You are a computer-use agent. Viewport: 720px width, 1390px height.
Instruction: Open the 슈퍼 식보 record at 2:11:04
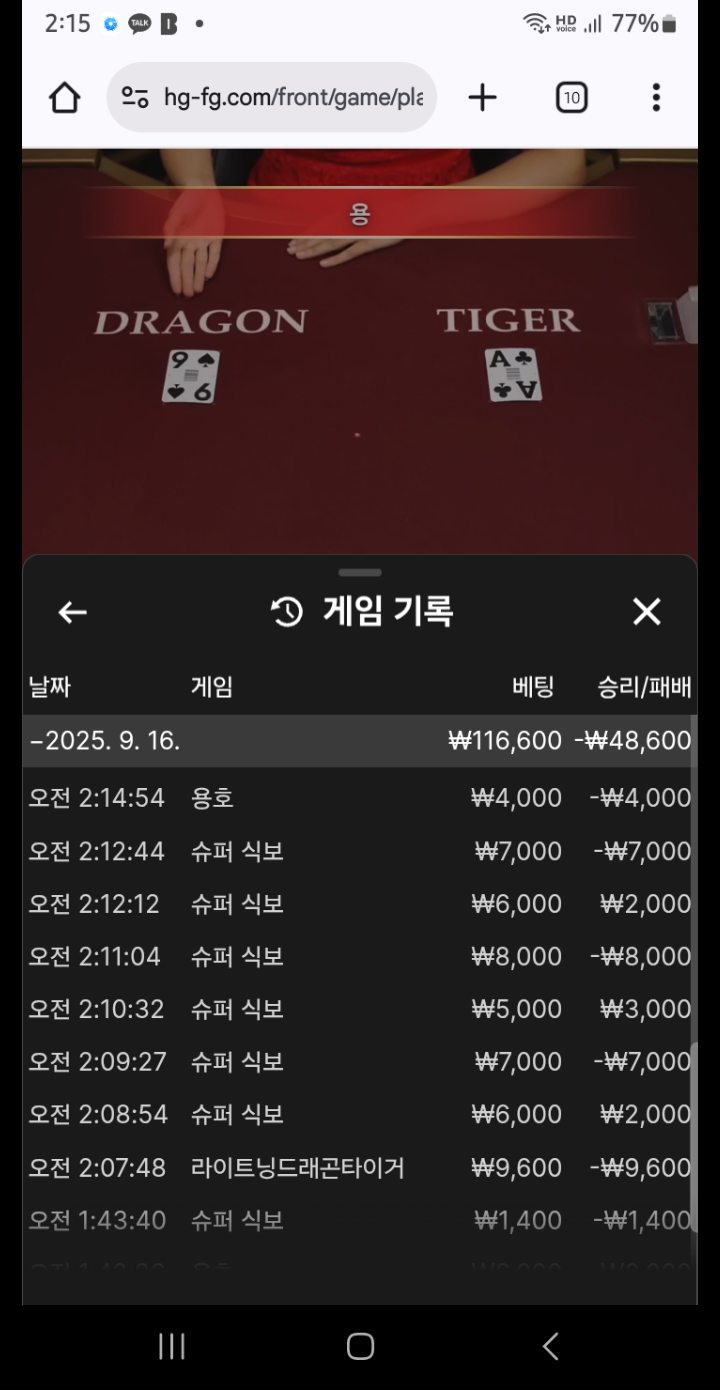358,957
